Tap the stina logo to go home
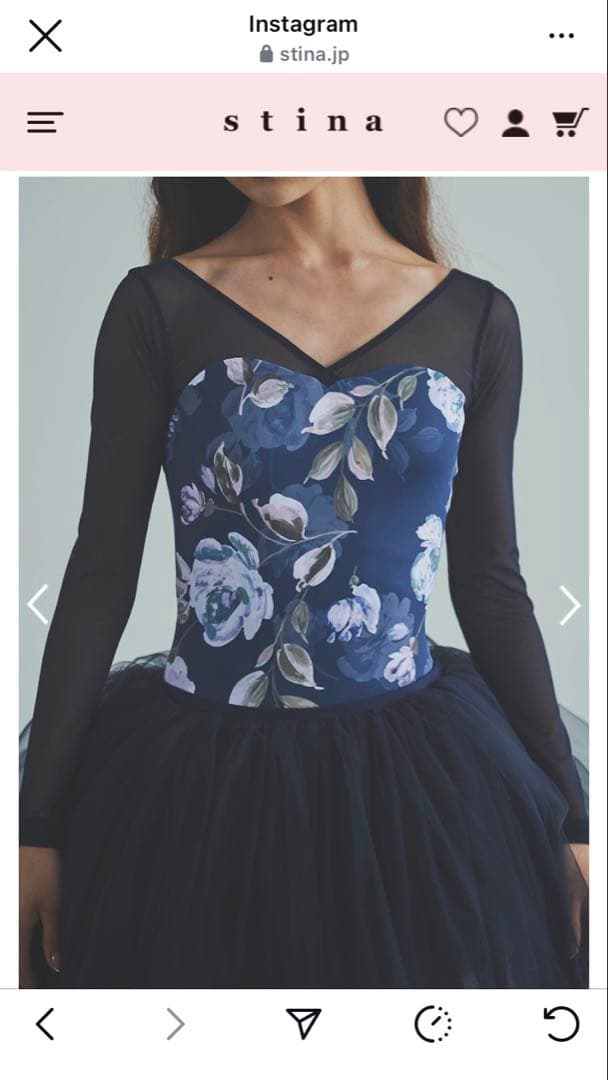608x1080 pixels. (x=303, y=122)
